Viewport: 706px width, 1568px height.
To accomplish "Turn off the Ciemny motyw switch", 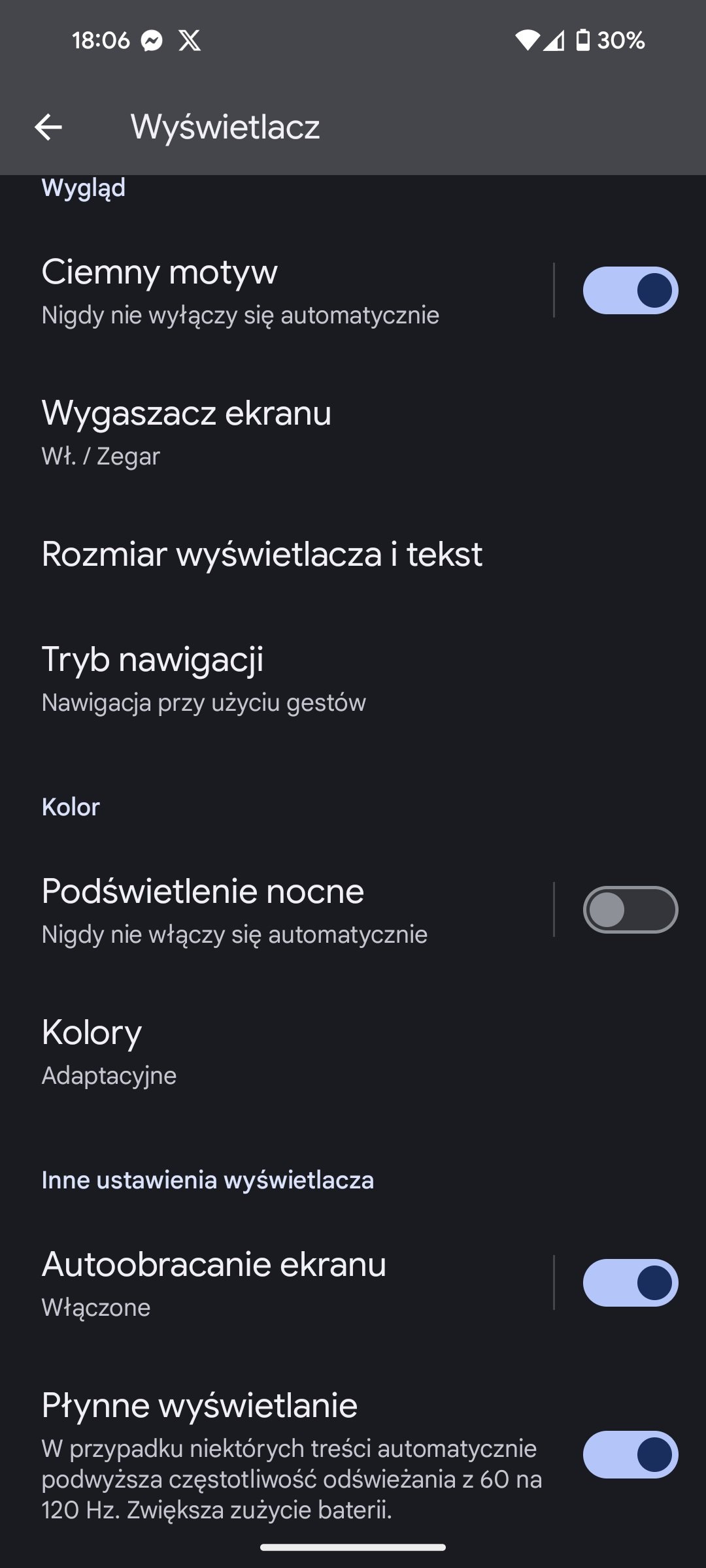I will 630,290.
